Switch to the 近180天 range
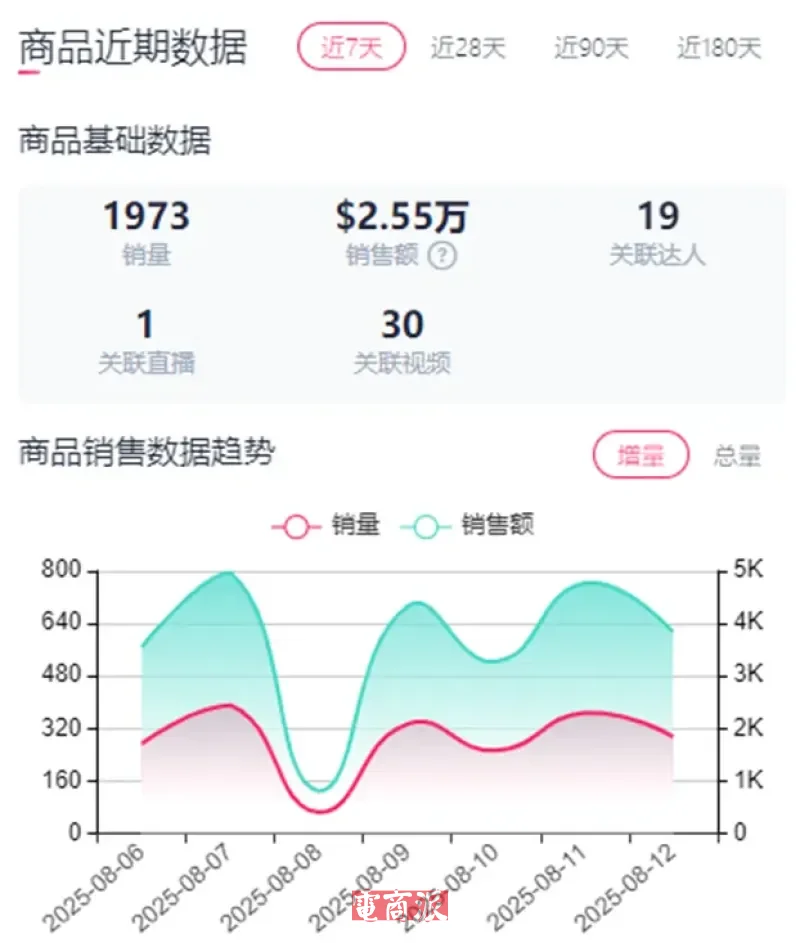The height and width of the screenshot is (943, 800). pos(719,47)
